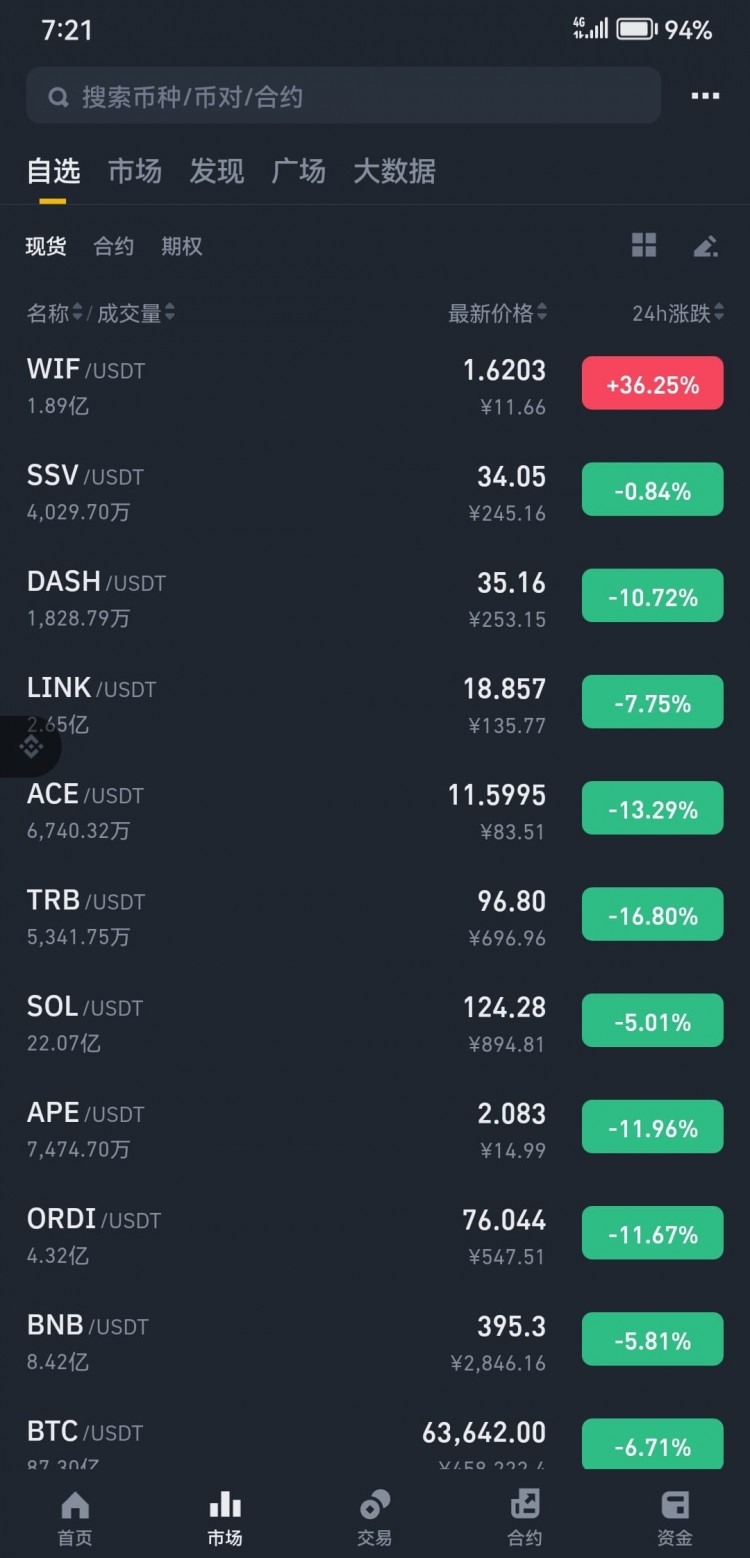Tap the floating Binance logo widget

tap(31, 747)
